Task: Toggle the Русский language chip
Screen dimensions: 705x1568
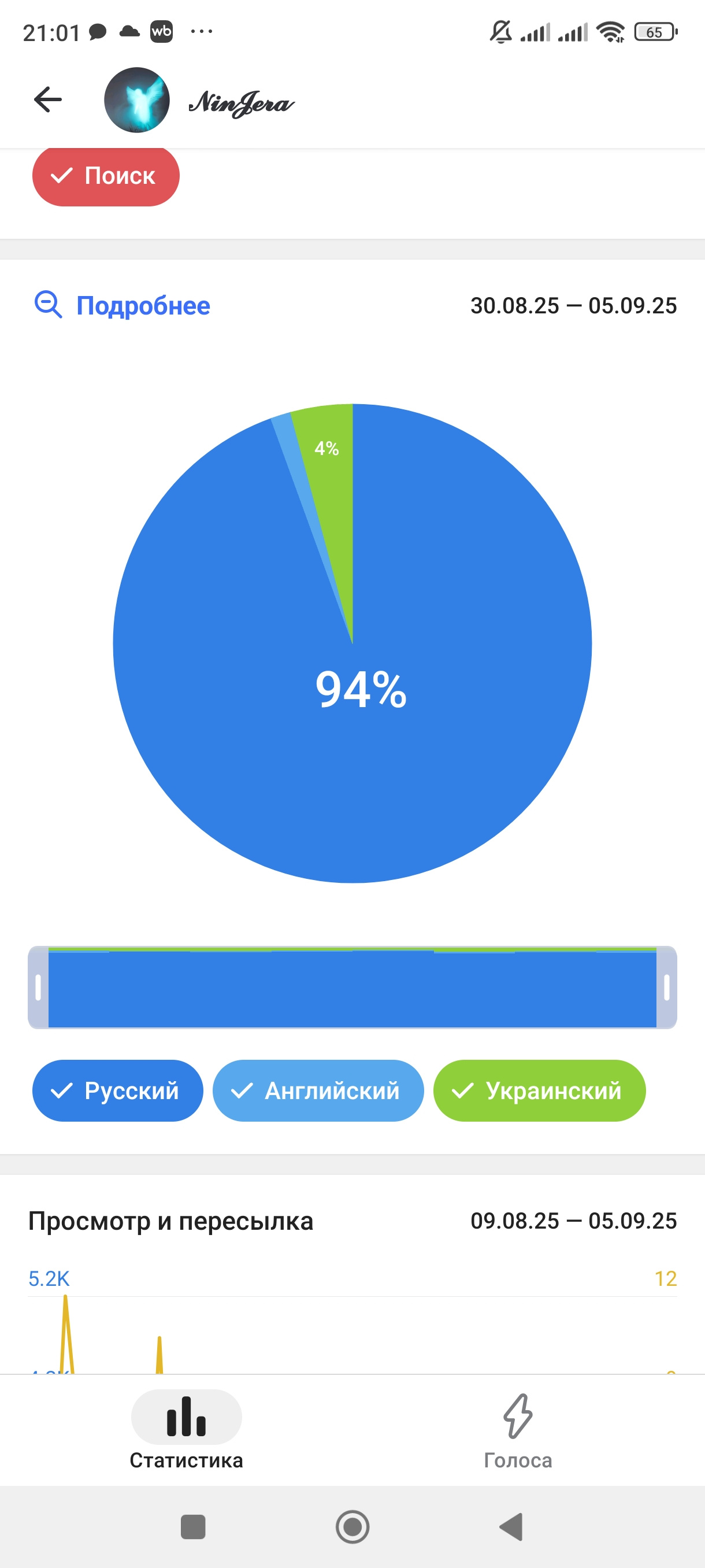Action: pos(117,1090)
